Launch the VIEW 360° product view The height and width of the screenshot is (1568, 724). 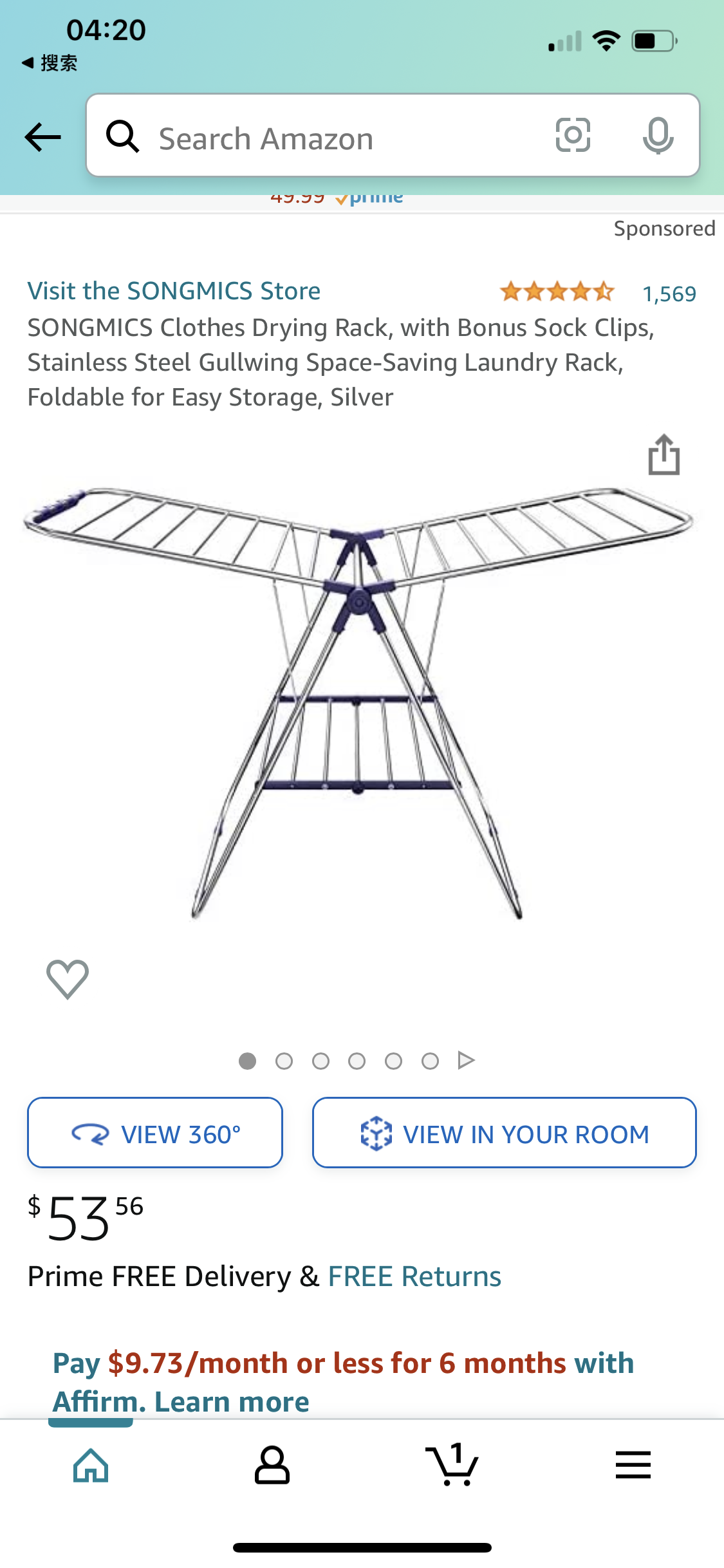[x=155, y=1133]
